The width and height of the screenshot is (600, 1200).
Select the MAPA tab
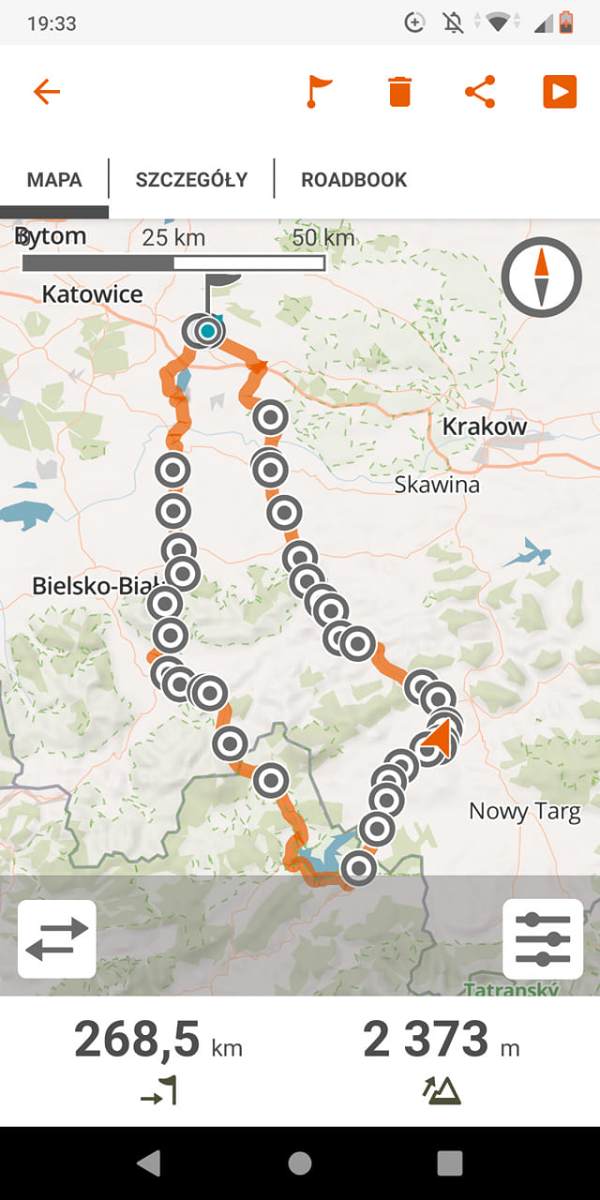[54, 180]
